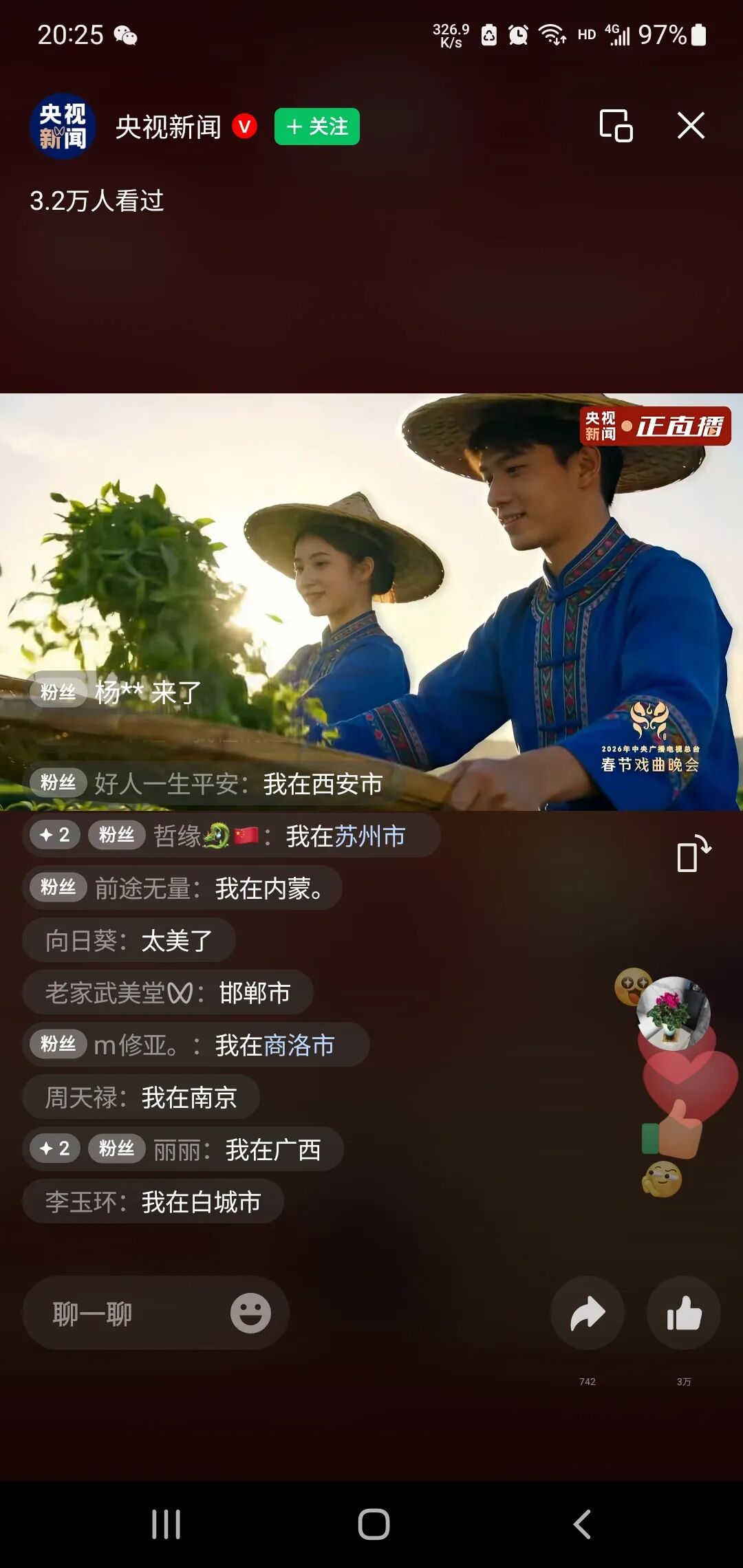The image size is (743, 1568).
Task: Tap the verified V badge beside 央视新闻
Action: [246, 128]
